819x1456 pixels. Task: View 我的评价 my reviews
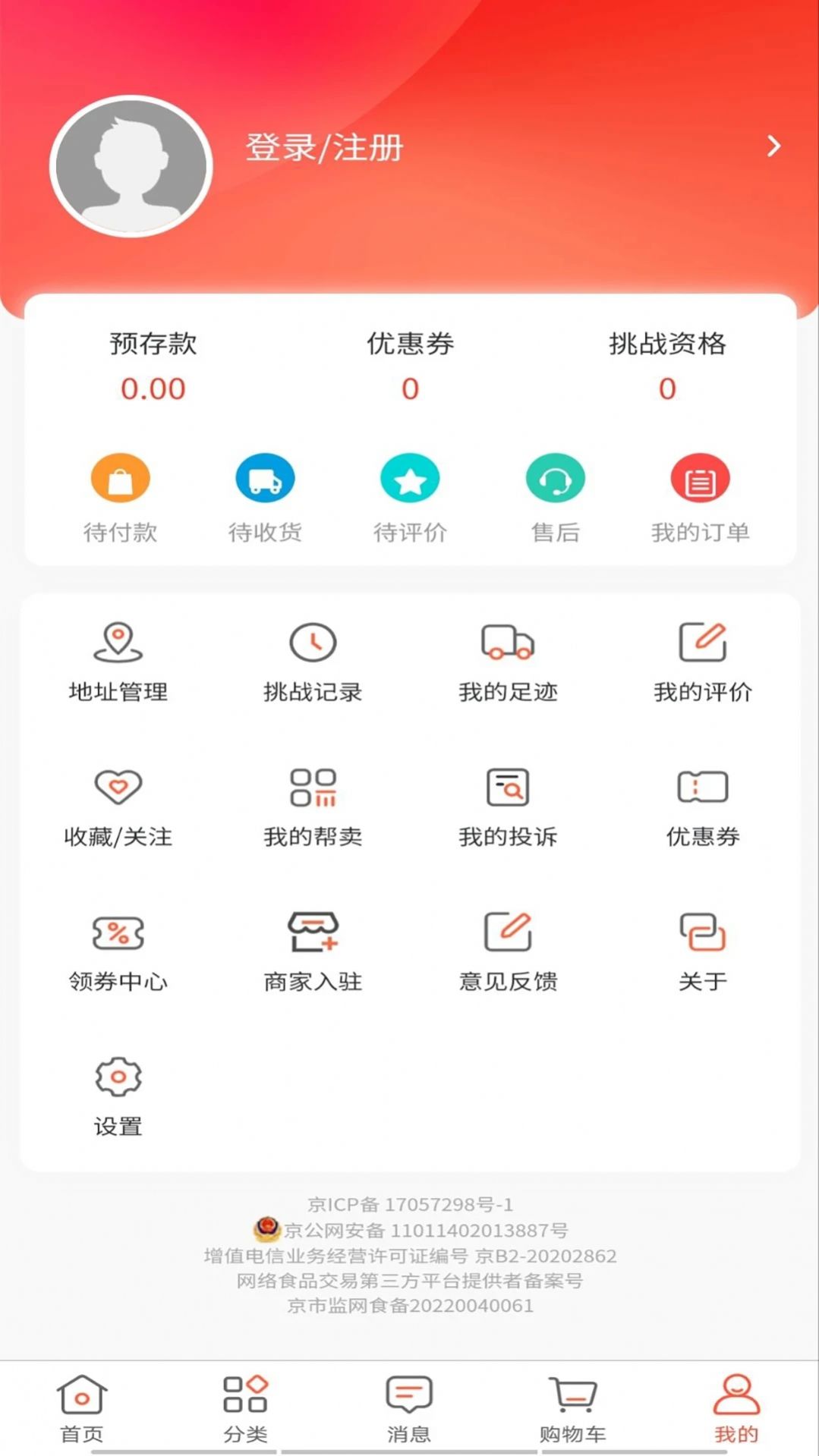click(703, 662)
